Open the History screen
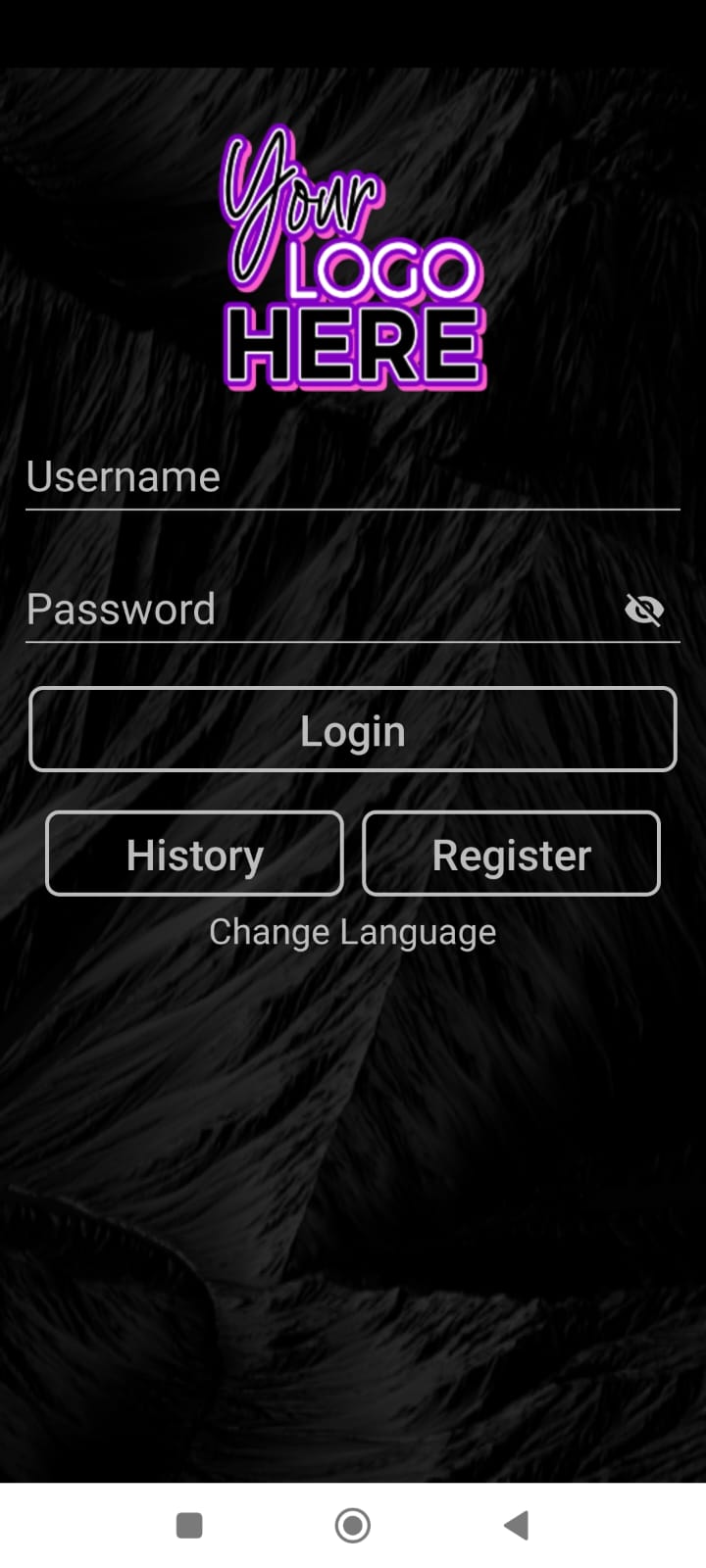Image resolution: width=706 pixels, height=1568 pixels. click(x=194, y=855)
